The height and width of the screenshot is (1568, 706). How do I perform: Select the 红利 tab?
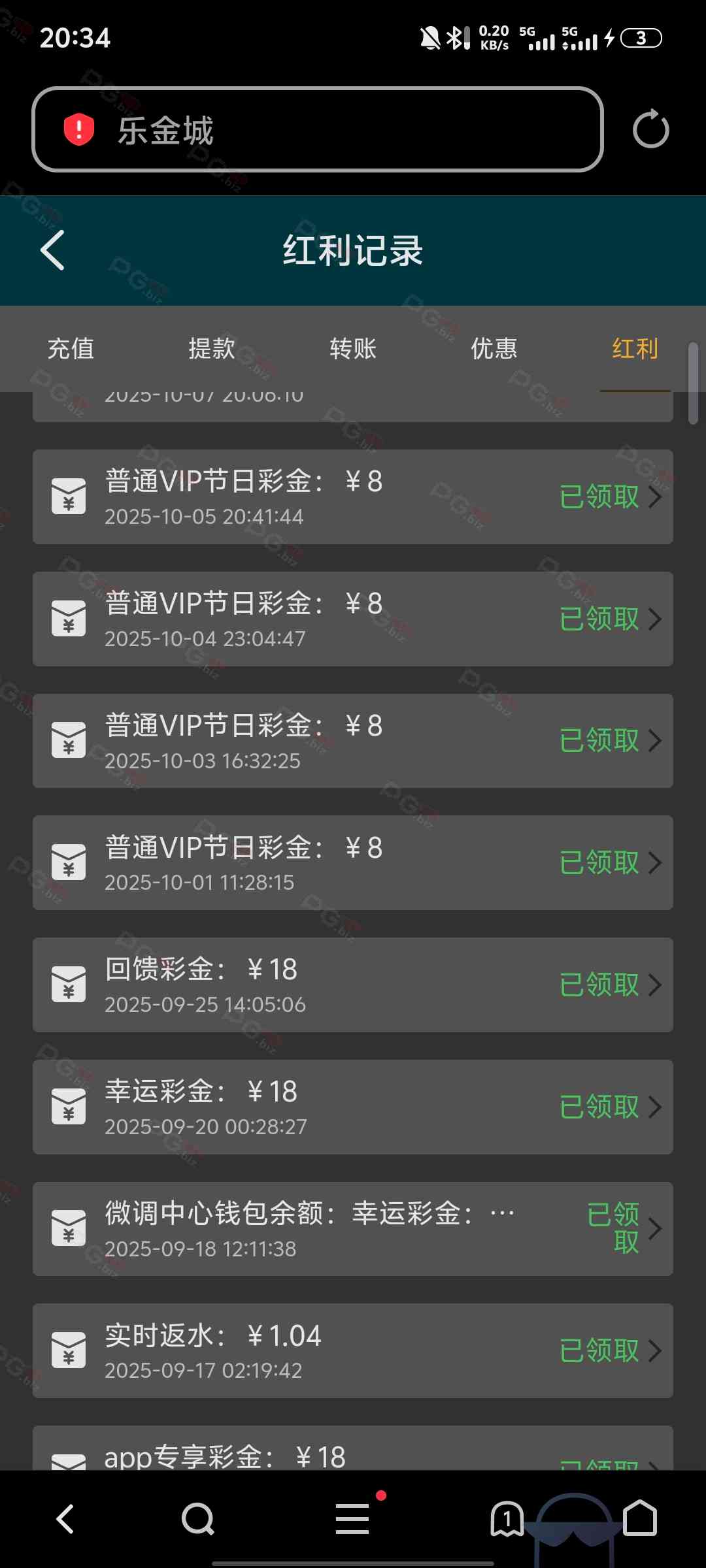[635, 349]
